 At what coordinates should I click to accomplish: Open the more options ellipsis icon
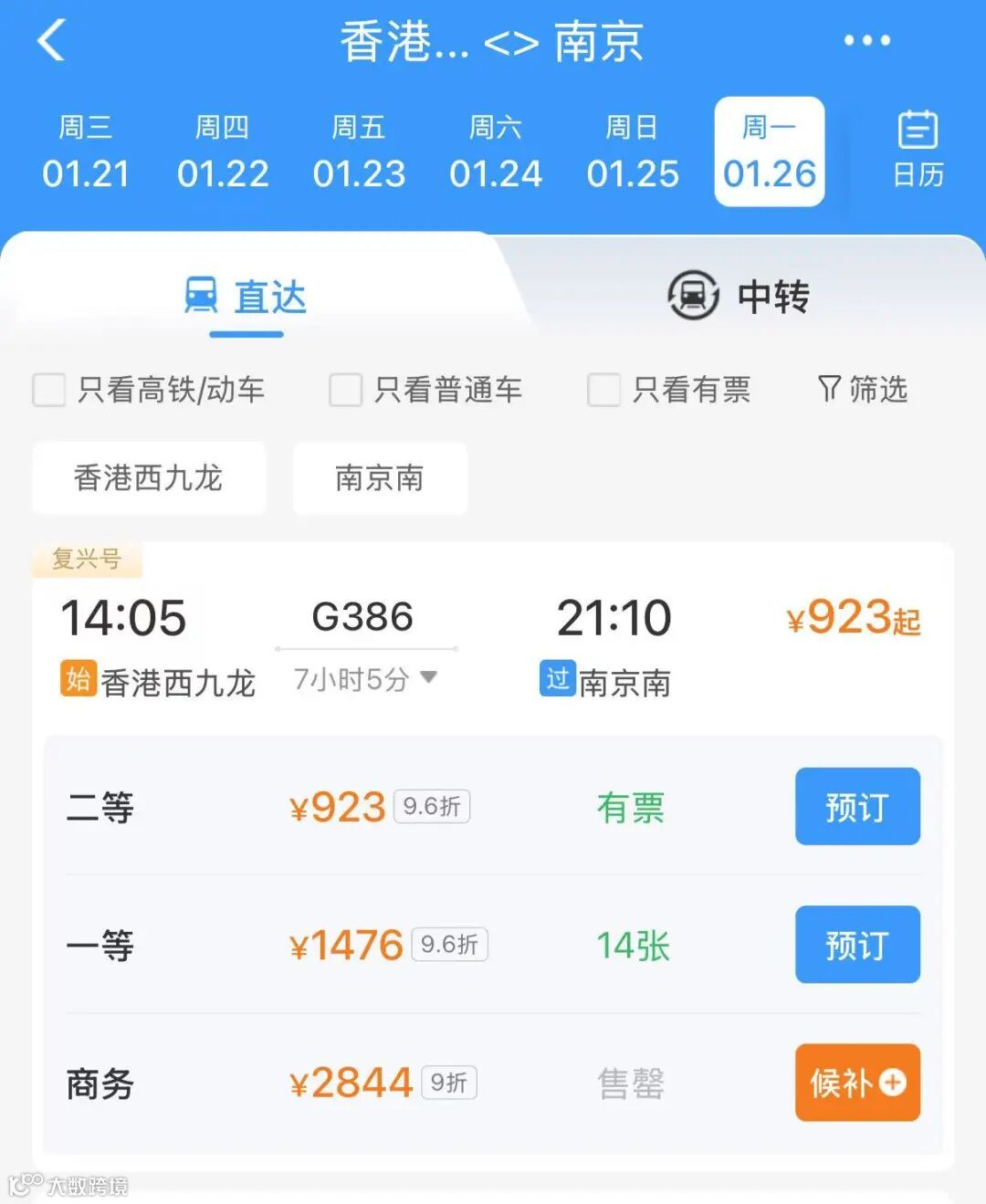[x=867, y=40]
